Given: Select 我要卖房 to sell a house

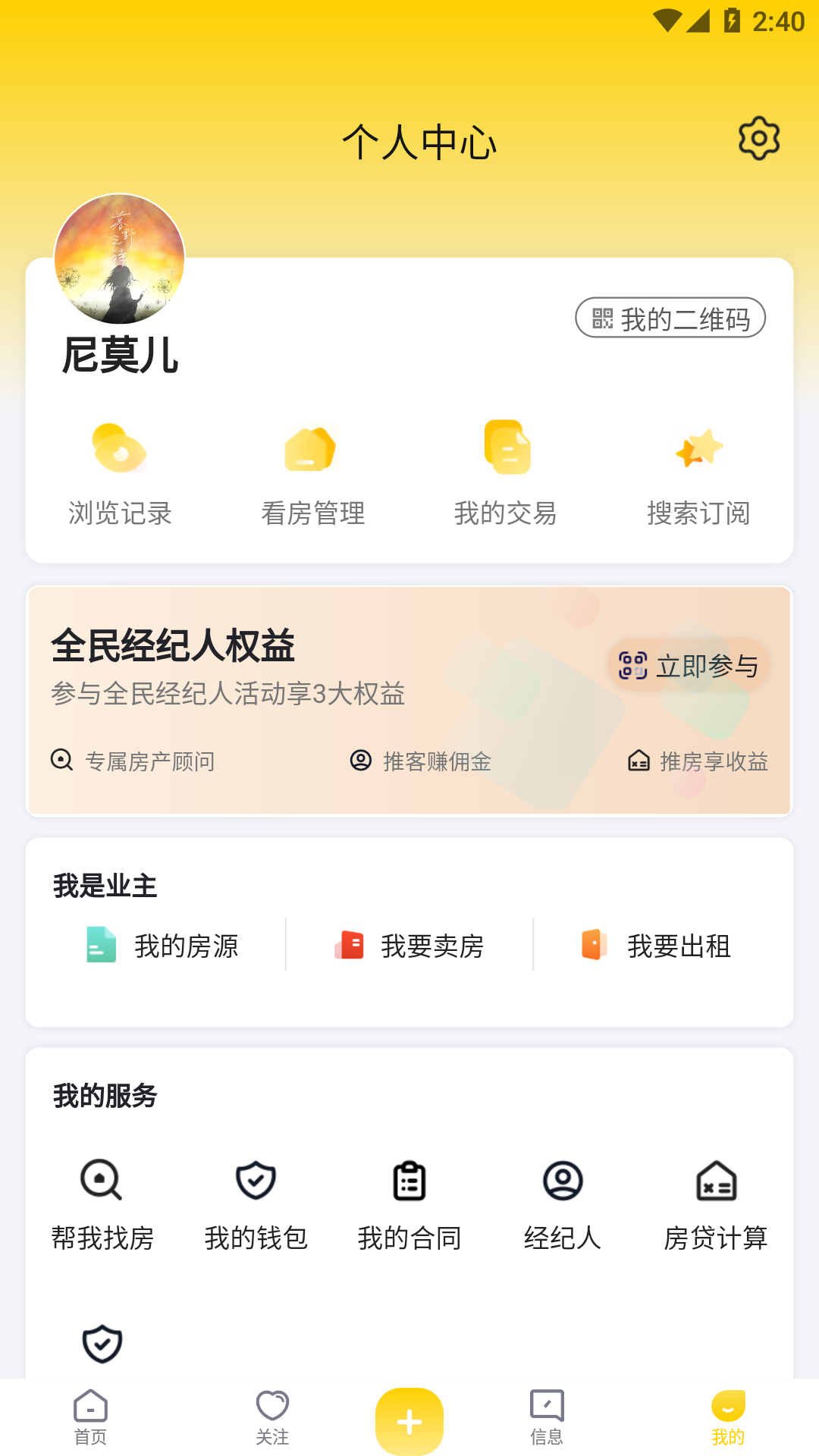Looking at the screenshot, I should (409, 946).
